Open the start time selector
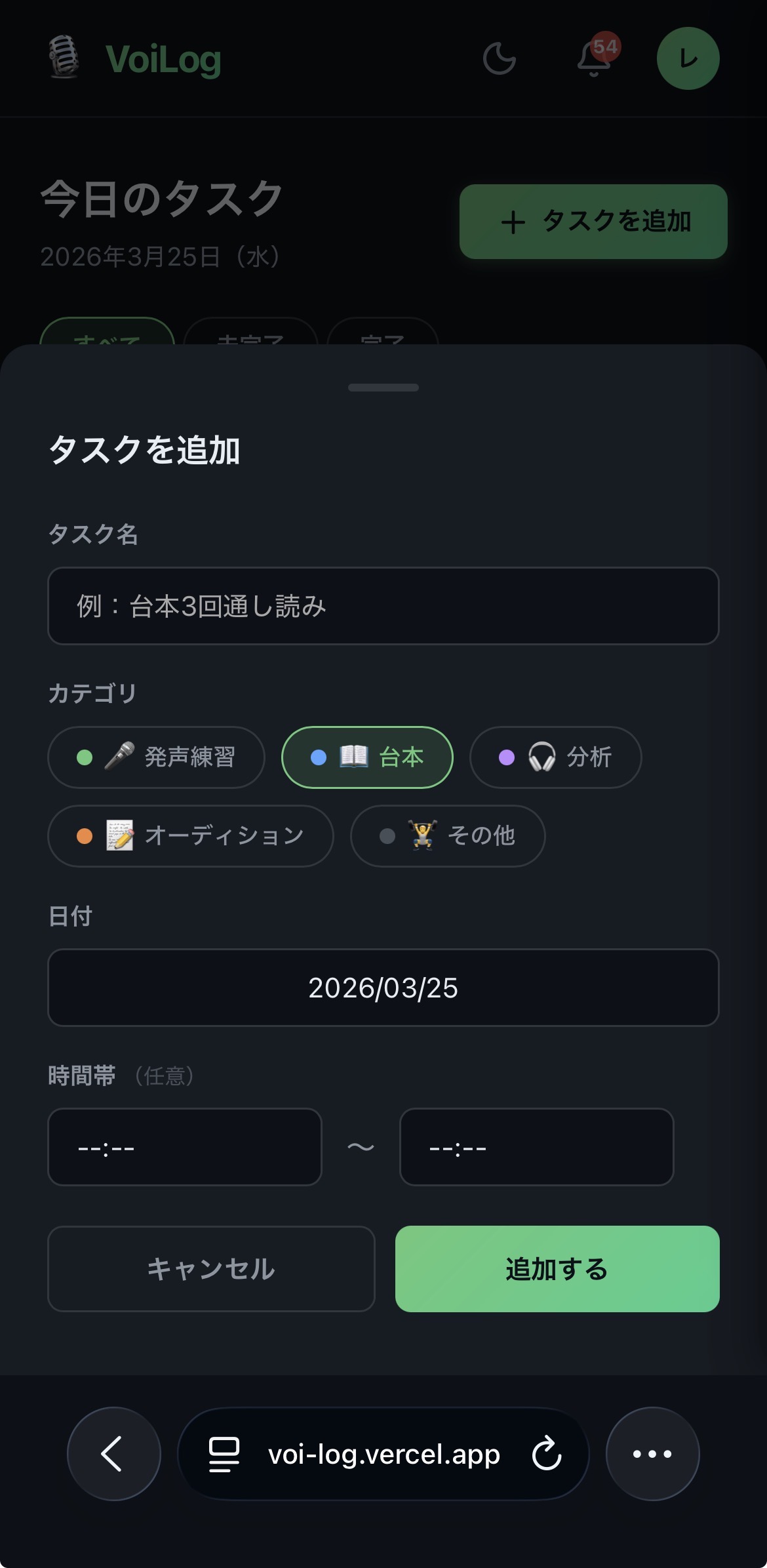The height and width of the screenshot is (1568, 767). [x=185, y=1148]
